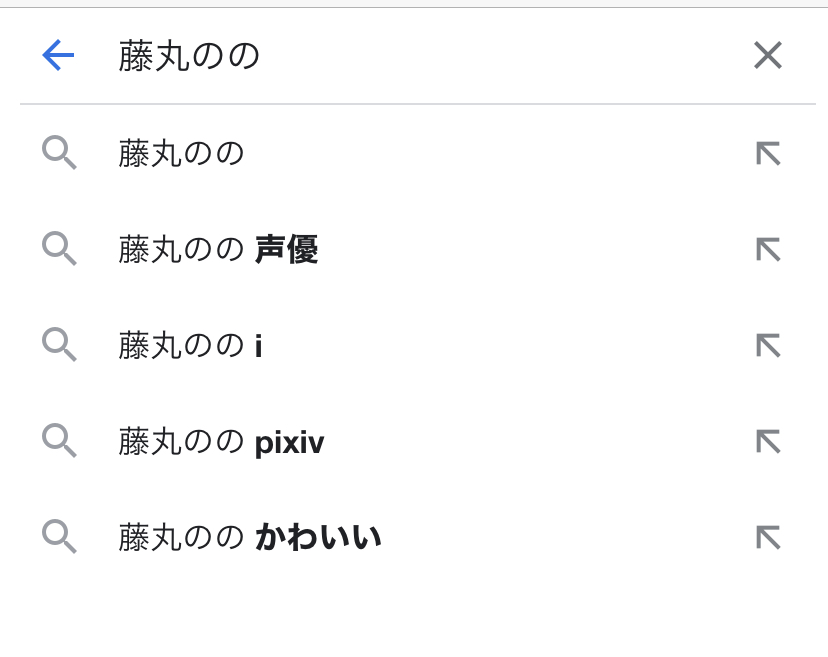Insert 藤丸のの 声優 into the search box via arrow
The image size is (828, 657).
(x=767, y=250)
